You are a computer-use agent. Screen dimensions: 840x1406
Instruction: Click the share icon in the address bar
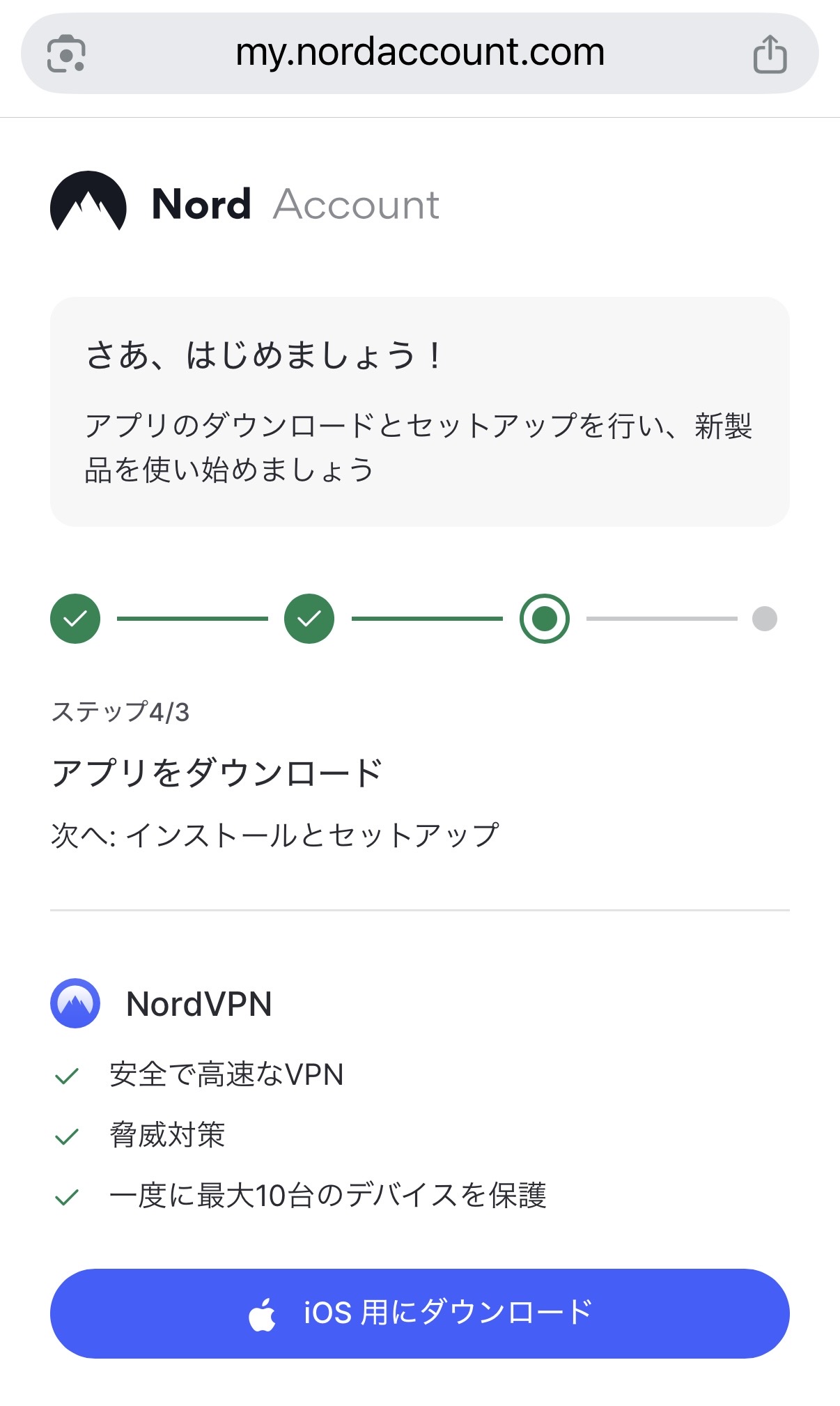[768, 51]
